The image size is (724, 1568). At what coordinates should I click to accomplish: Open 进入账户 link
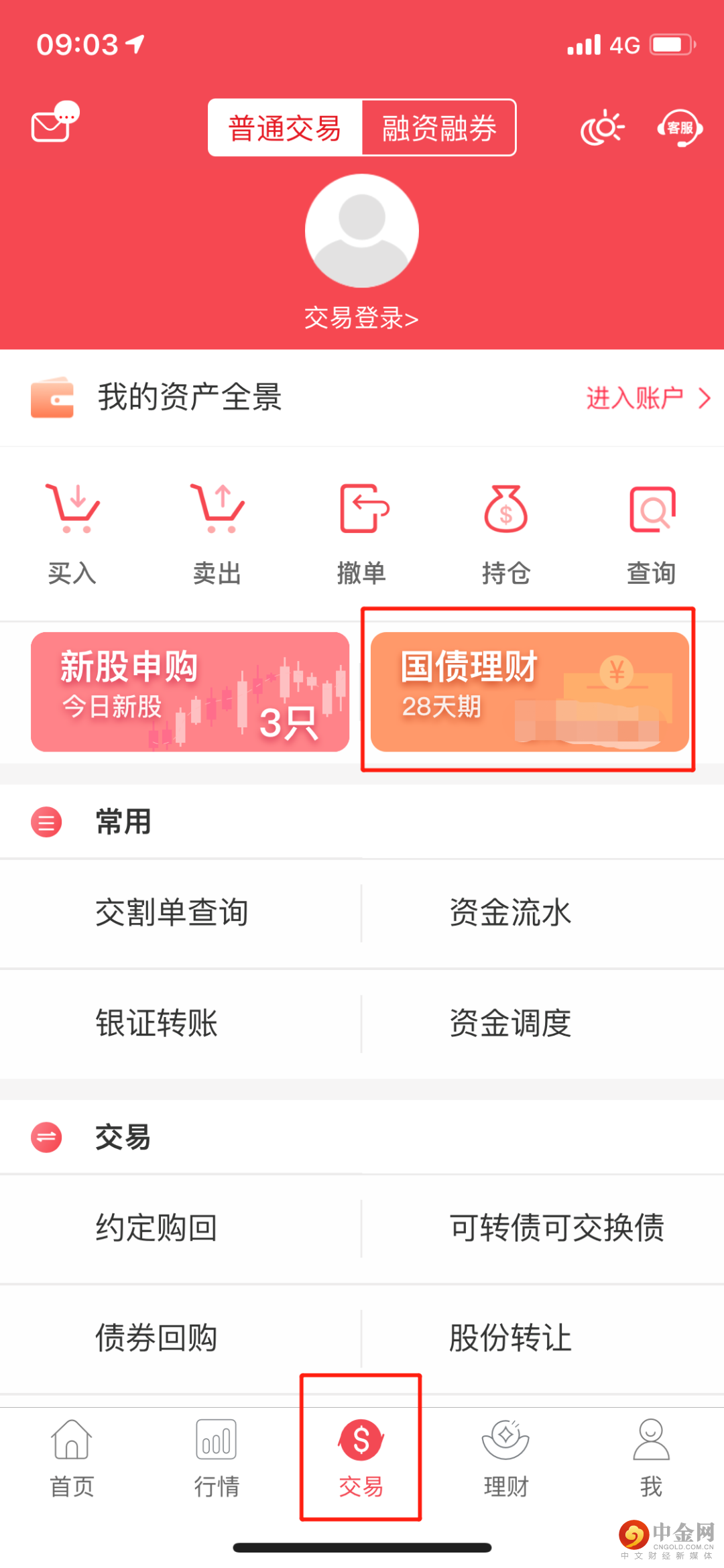pos(647,398)
